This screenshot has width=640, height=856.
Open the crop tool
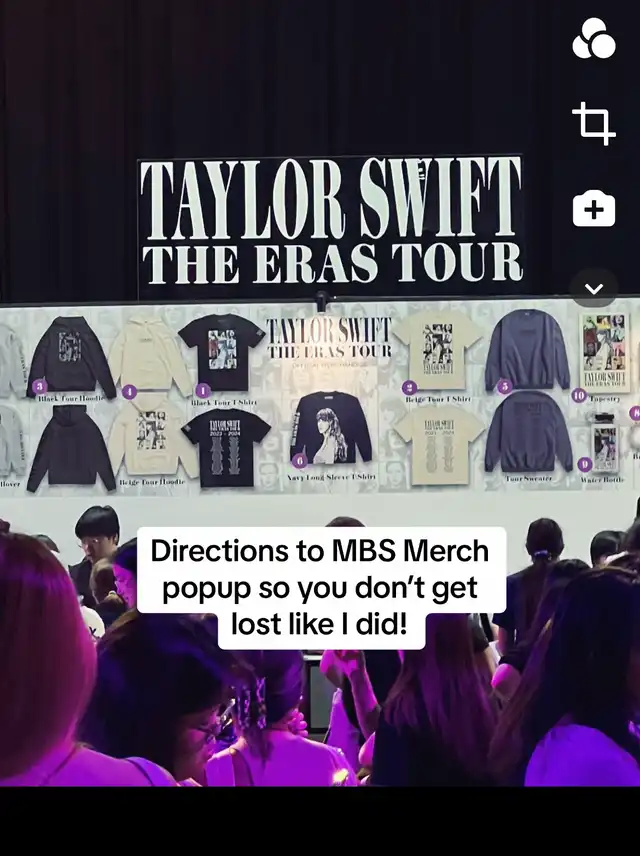pyautogui.click(x=593, y=125)
